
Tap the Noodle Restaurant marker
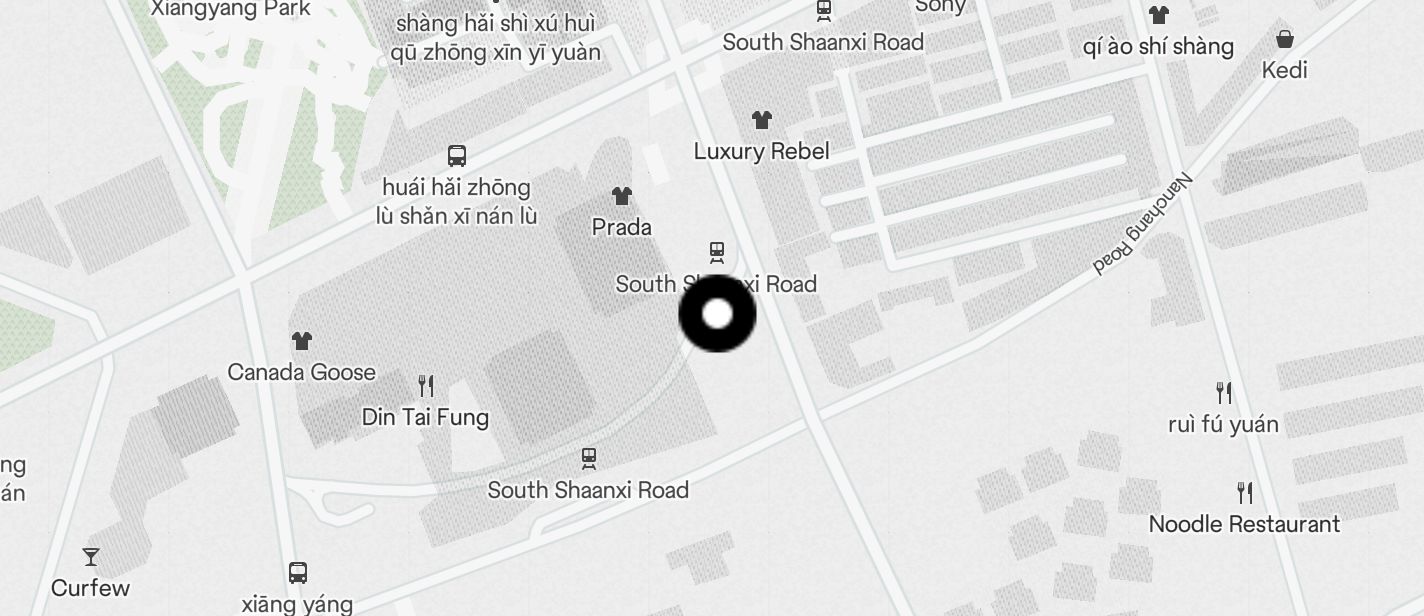(1244, 493)
